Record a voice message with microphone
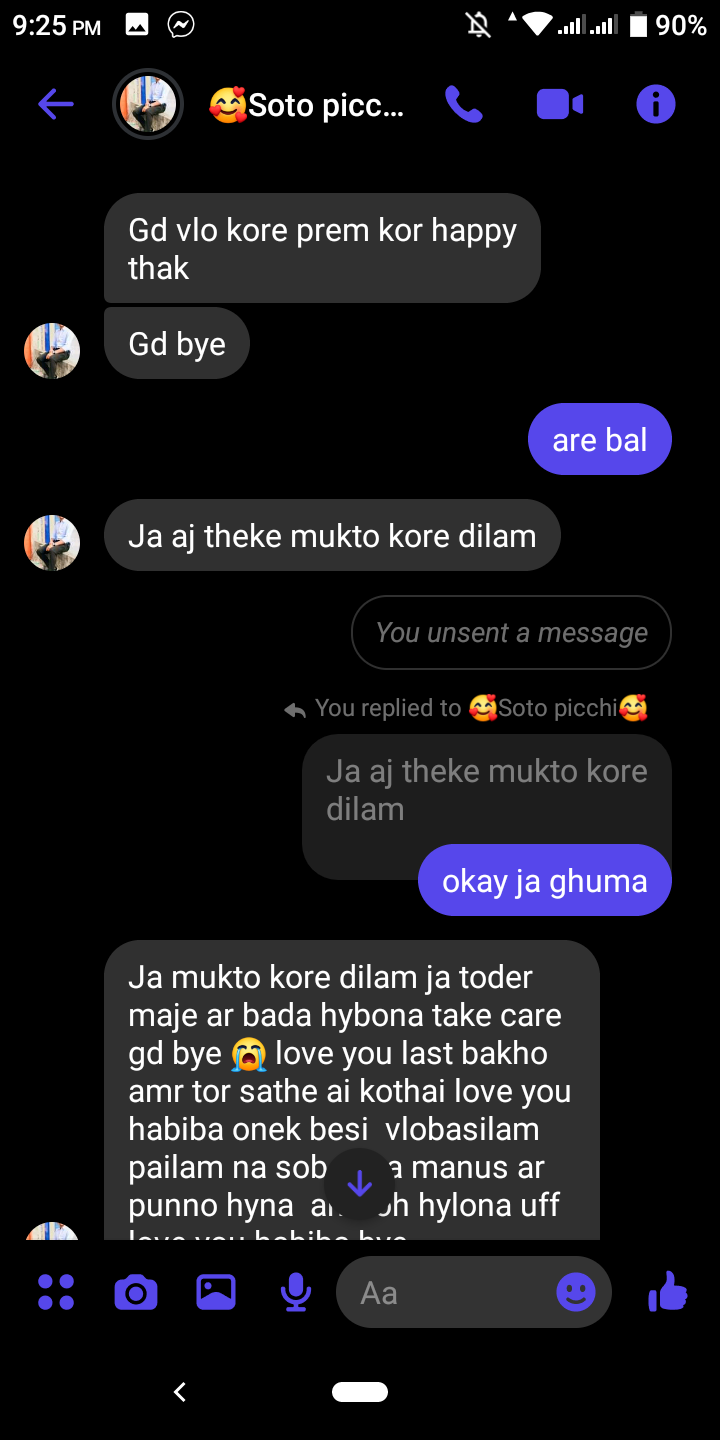The height and width of the screenshot is (1440, 720). 296,1292
